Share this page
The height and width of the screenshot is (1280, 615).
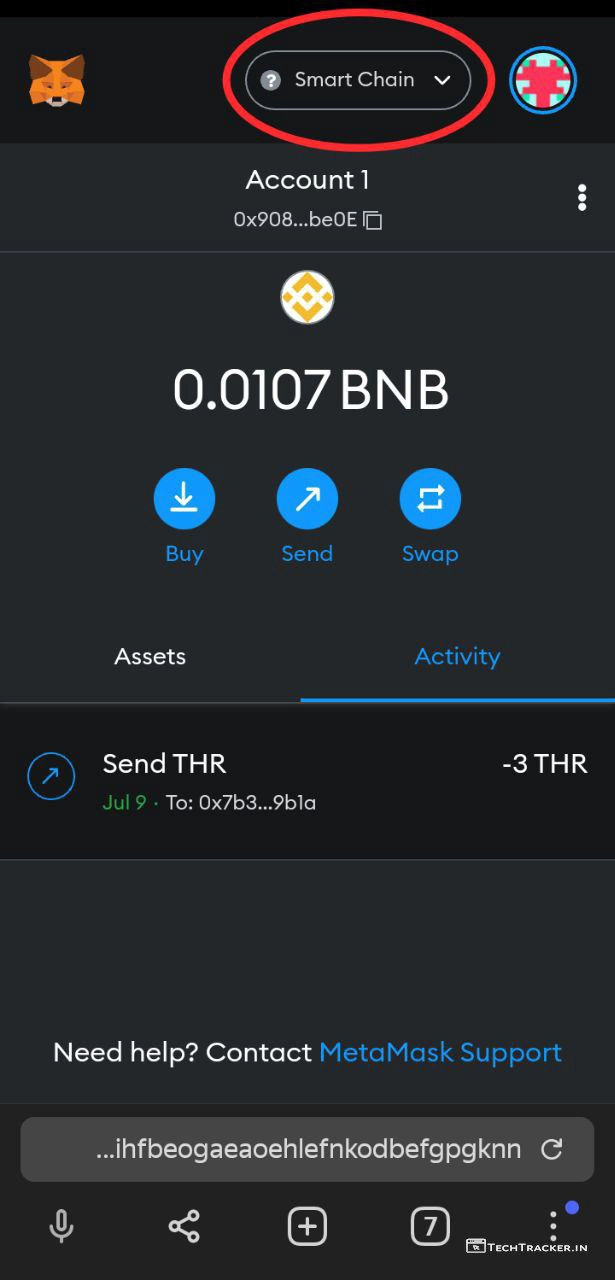[x=184, y=1226]
